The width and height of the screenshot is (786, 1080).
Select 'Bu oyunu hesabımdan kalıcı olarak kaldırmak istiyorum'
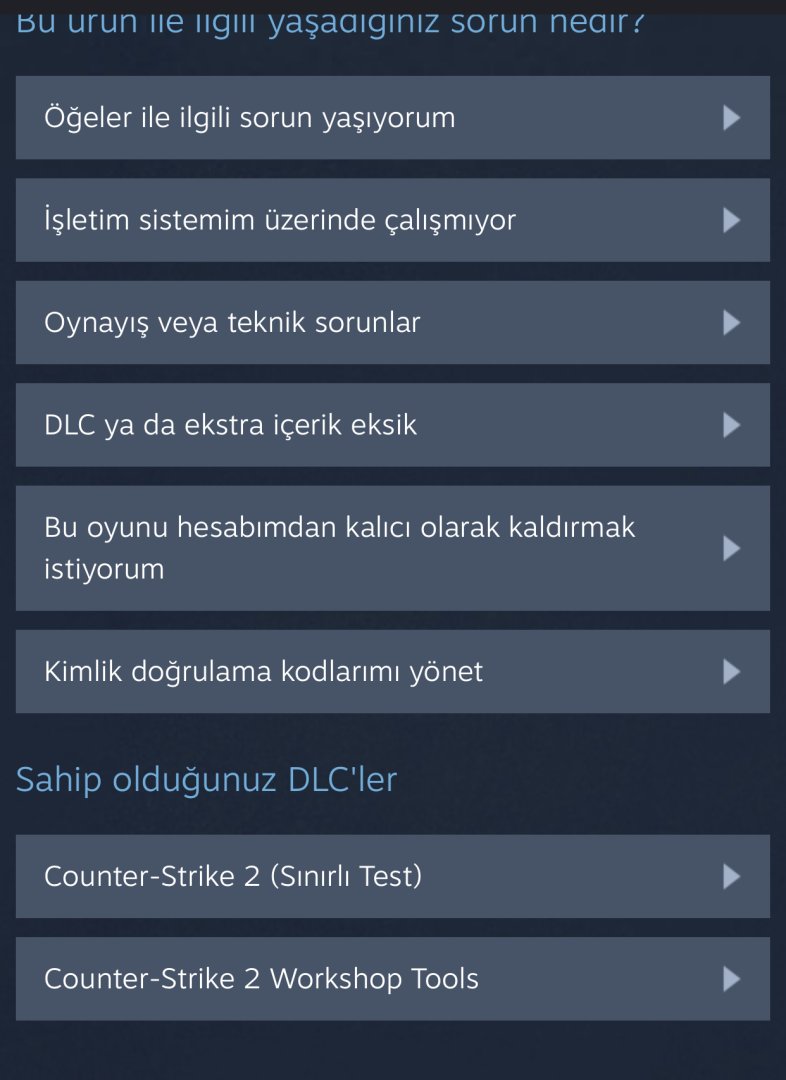(392, 548)
